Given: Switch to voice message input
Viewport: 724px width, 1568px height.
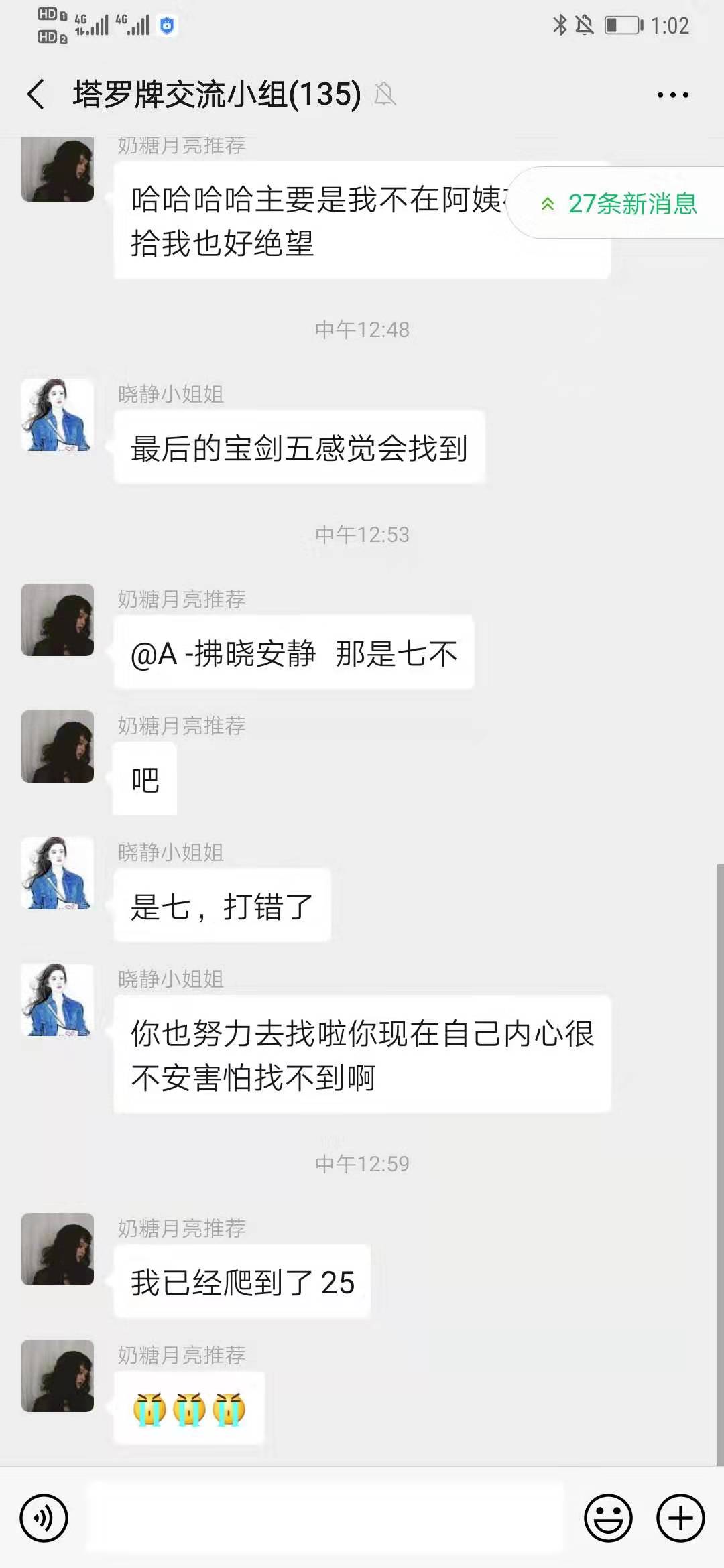Looking at the screenshot, I should coord(44,1517).
